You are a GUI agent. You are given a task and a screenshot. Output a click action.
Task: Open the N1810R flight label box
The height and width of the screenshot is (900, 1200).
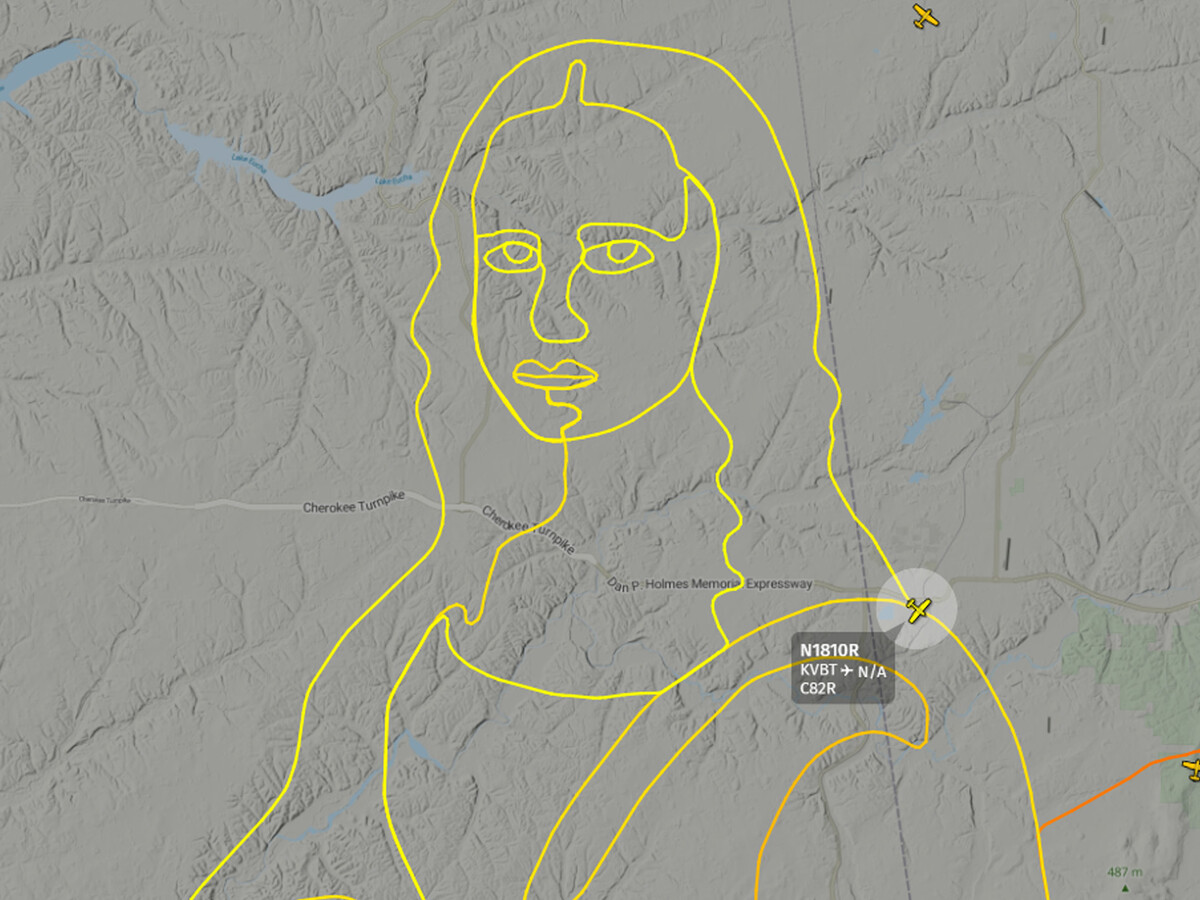click(843, 668)
